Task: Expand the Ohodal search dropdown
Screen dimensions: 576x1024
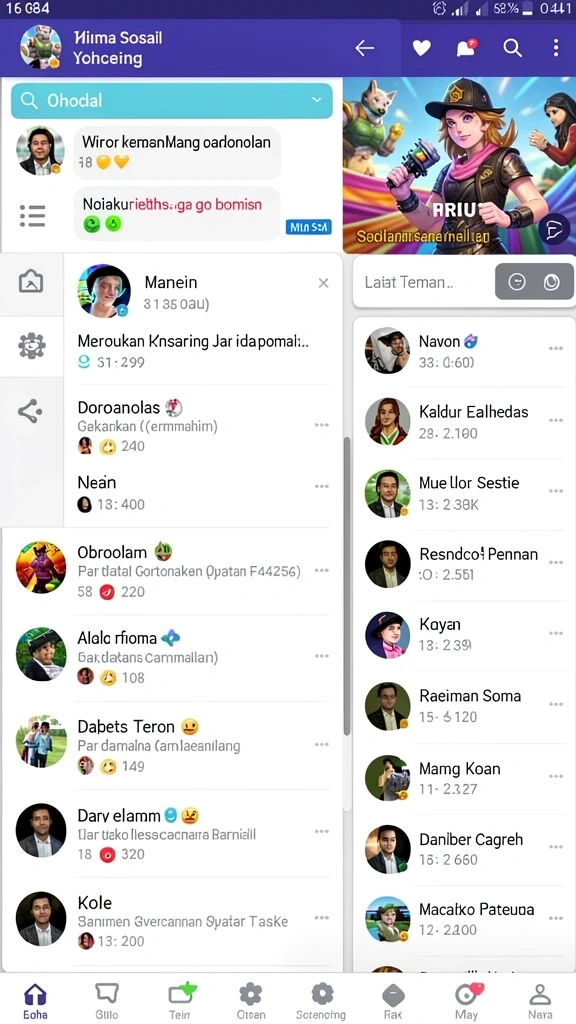Action: 317,100
